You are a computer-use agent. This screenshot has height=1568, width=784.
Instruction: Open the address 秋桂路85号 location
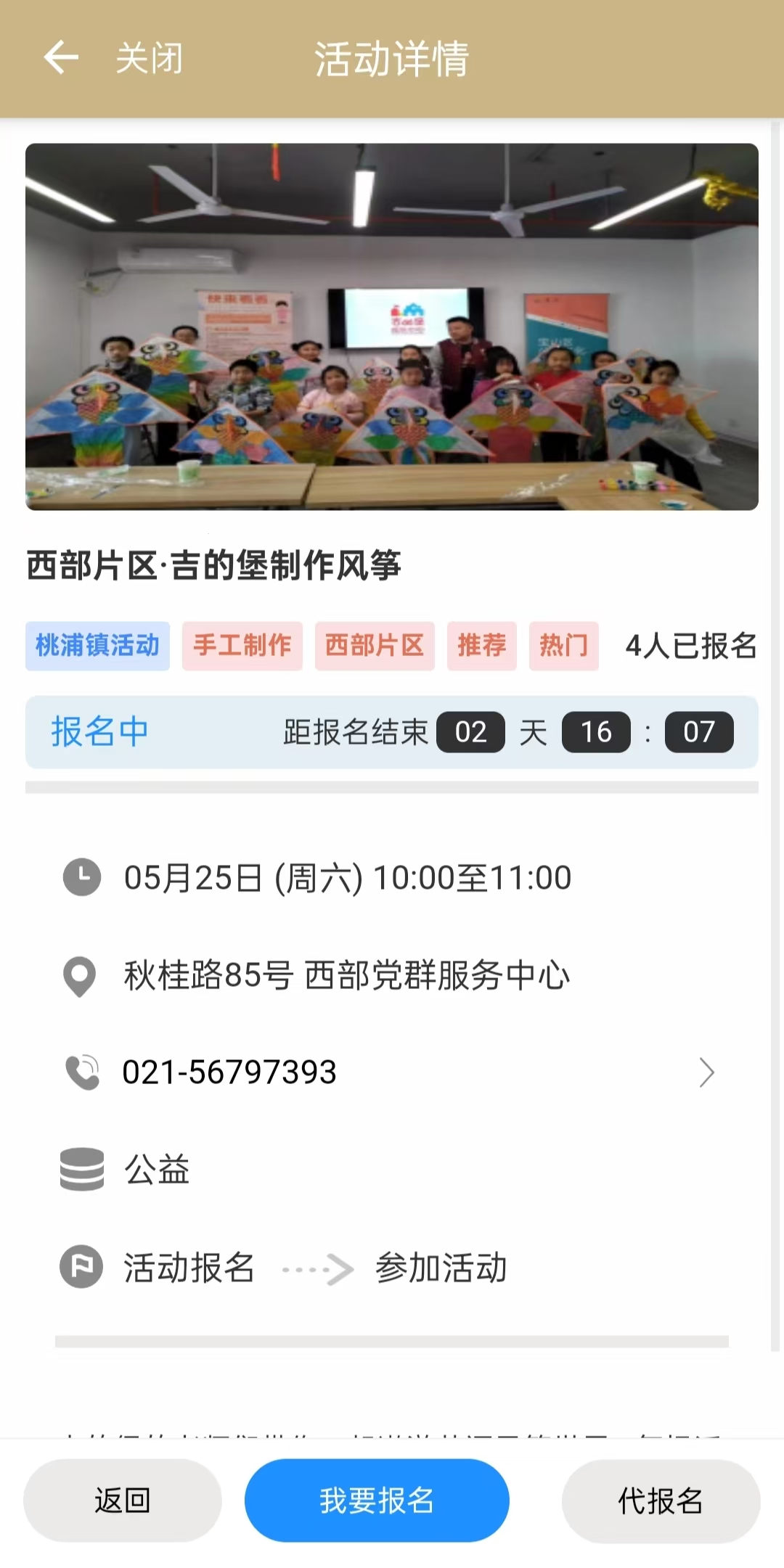click(347, 974)
